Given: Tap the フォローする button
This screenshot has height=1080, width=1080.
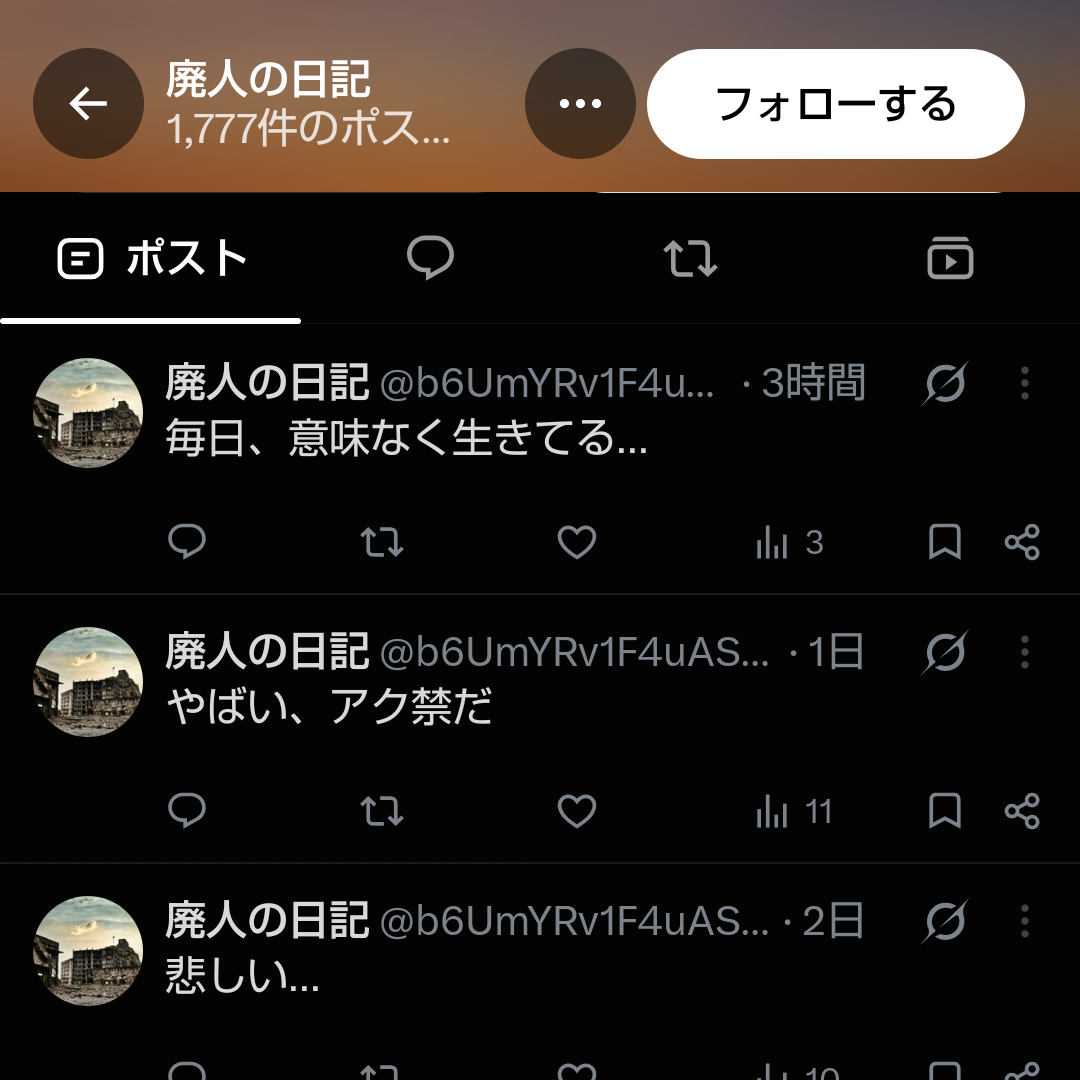Looking at the screenshot, I should click(835, 104).
